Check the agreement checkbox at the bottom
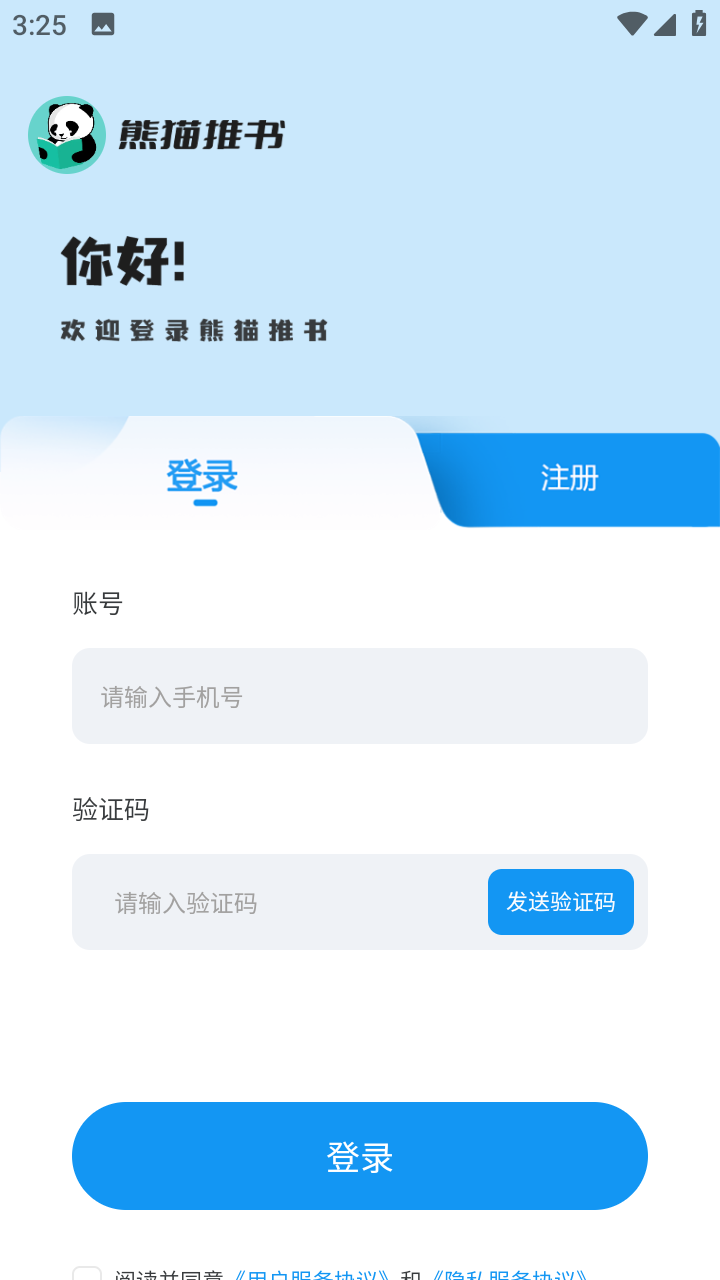 [x=88, y=1275]
